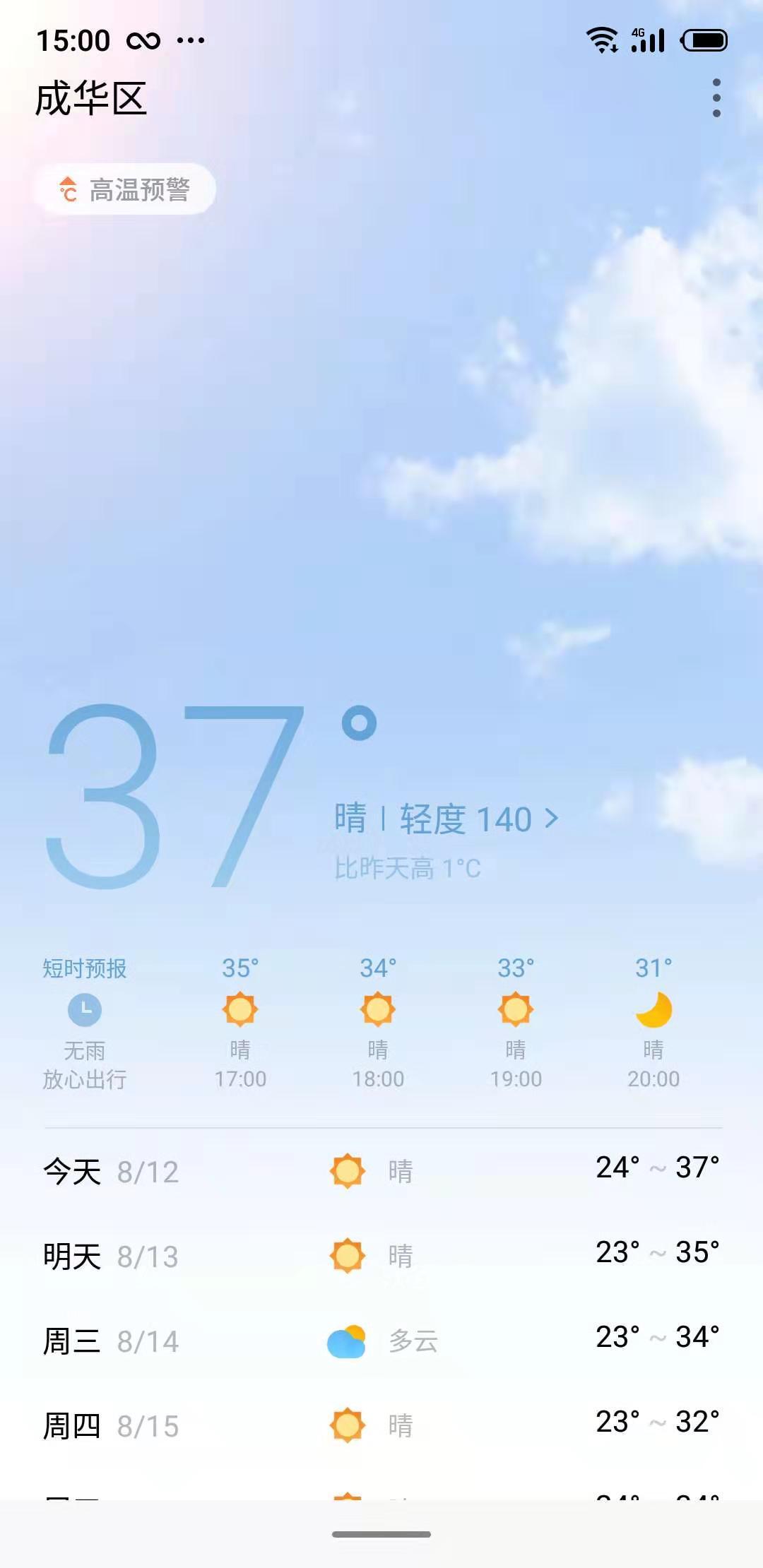Tap the city name 成华区

(x=92, y=99)
